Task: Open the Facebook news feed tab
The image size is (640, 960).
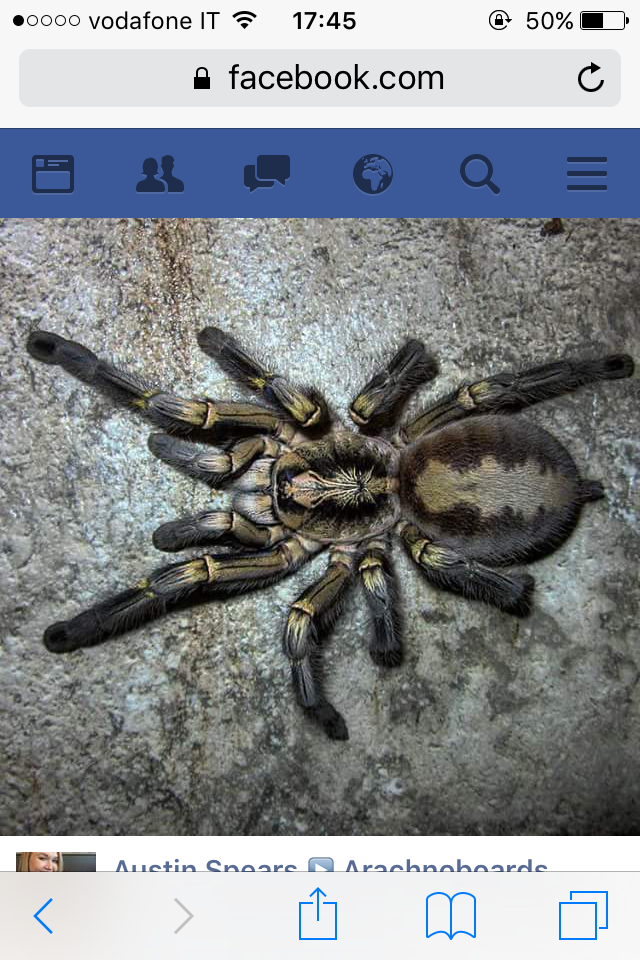Action: [52, 174]
